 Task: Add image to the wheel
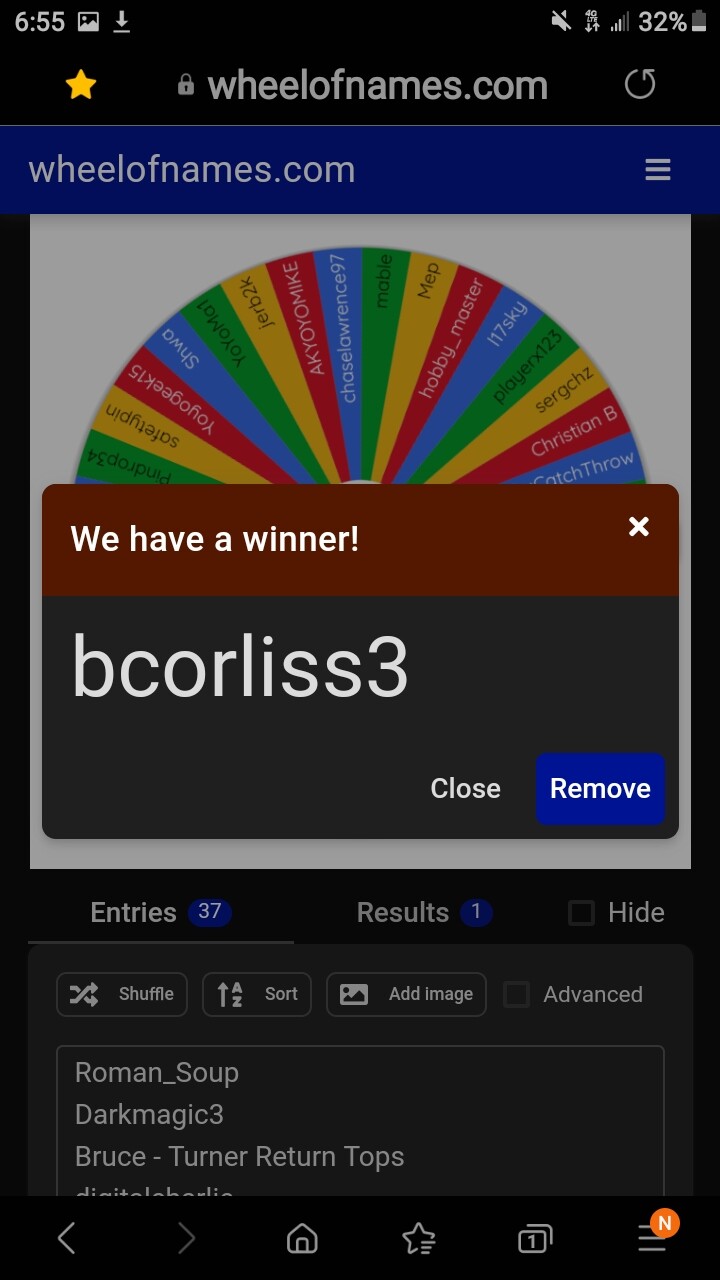406,994
